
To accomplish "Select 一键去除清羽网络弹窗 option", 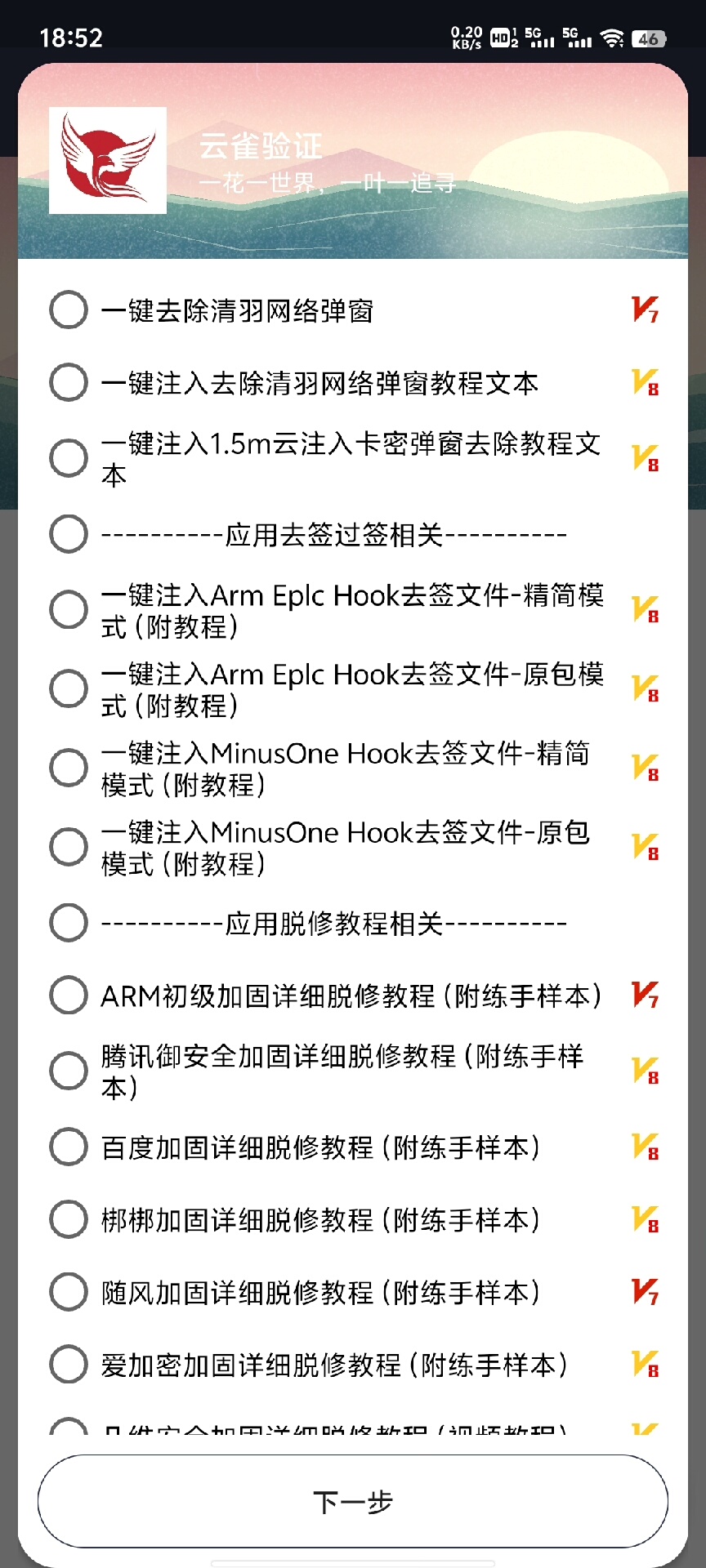I will pyautogui.click(x=69, y=310).
